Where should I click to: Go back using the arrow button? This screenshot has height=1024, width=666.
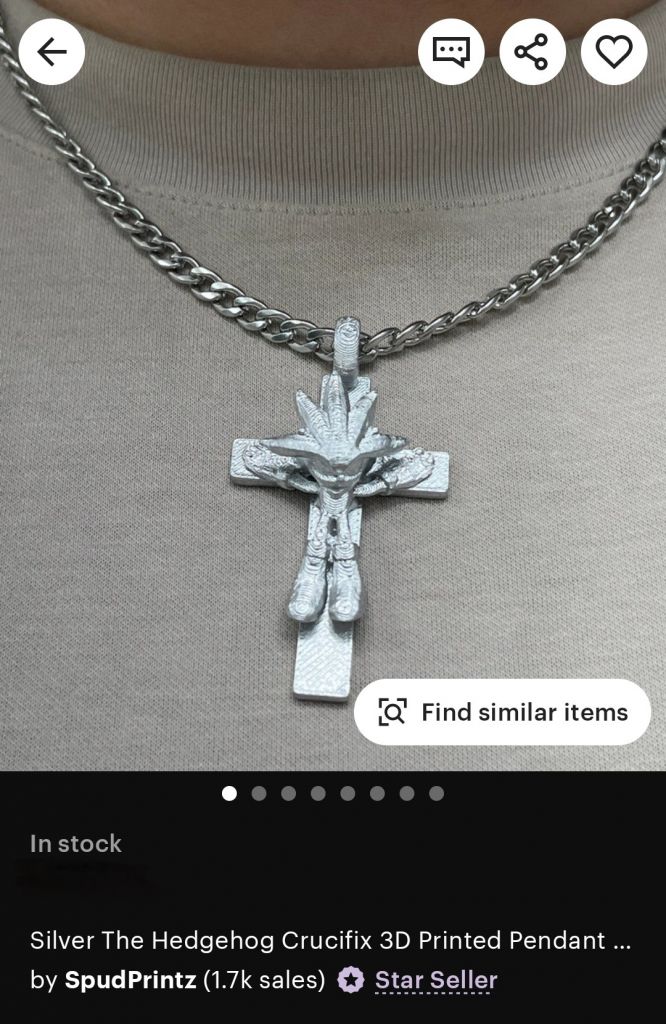(51, 51)
